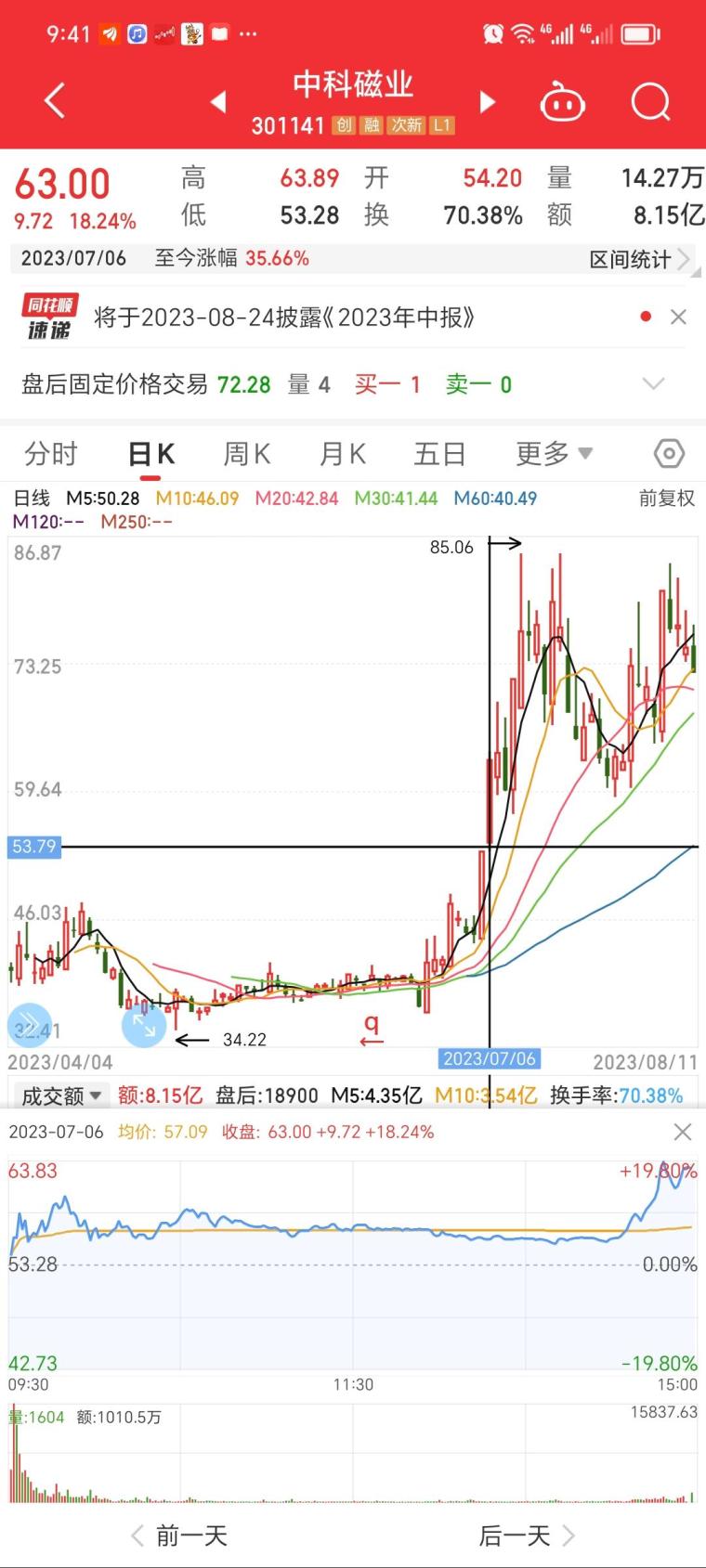
Task: Go to 后一天 next day
Action: coord(527,1536)
